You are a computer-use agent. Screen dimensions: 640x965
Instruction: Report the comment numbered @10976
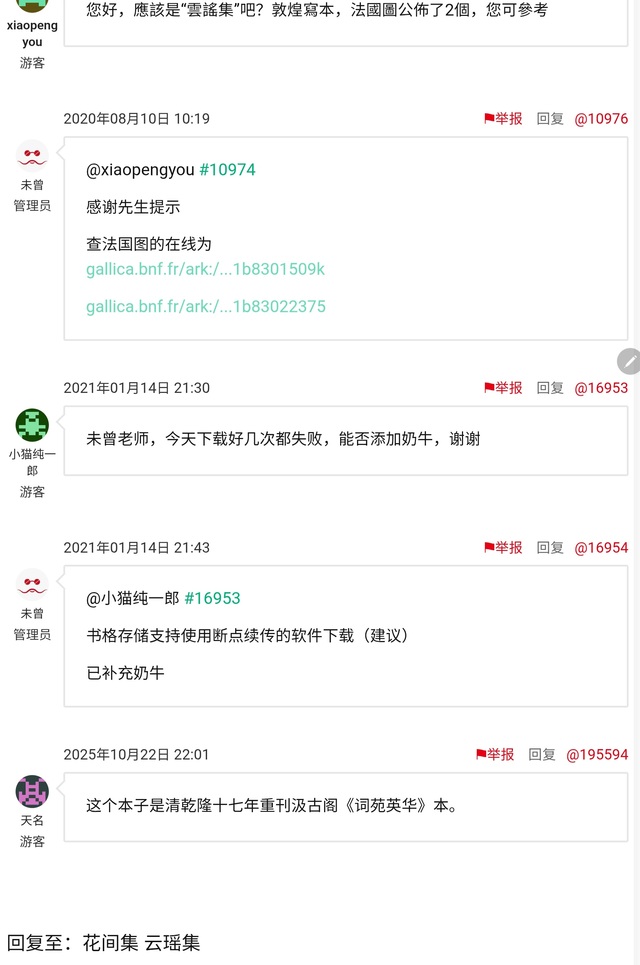pos(503,119)
